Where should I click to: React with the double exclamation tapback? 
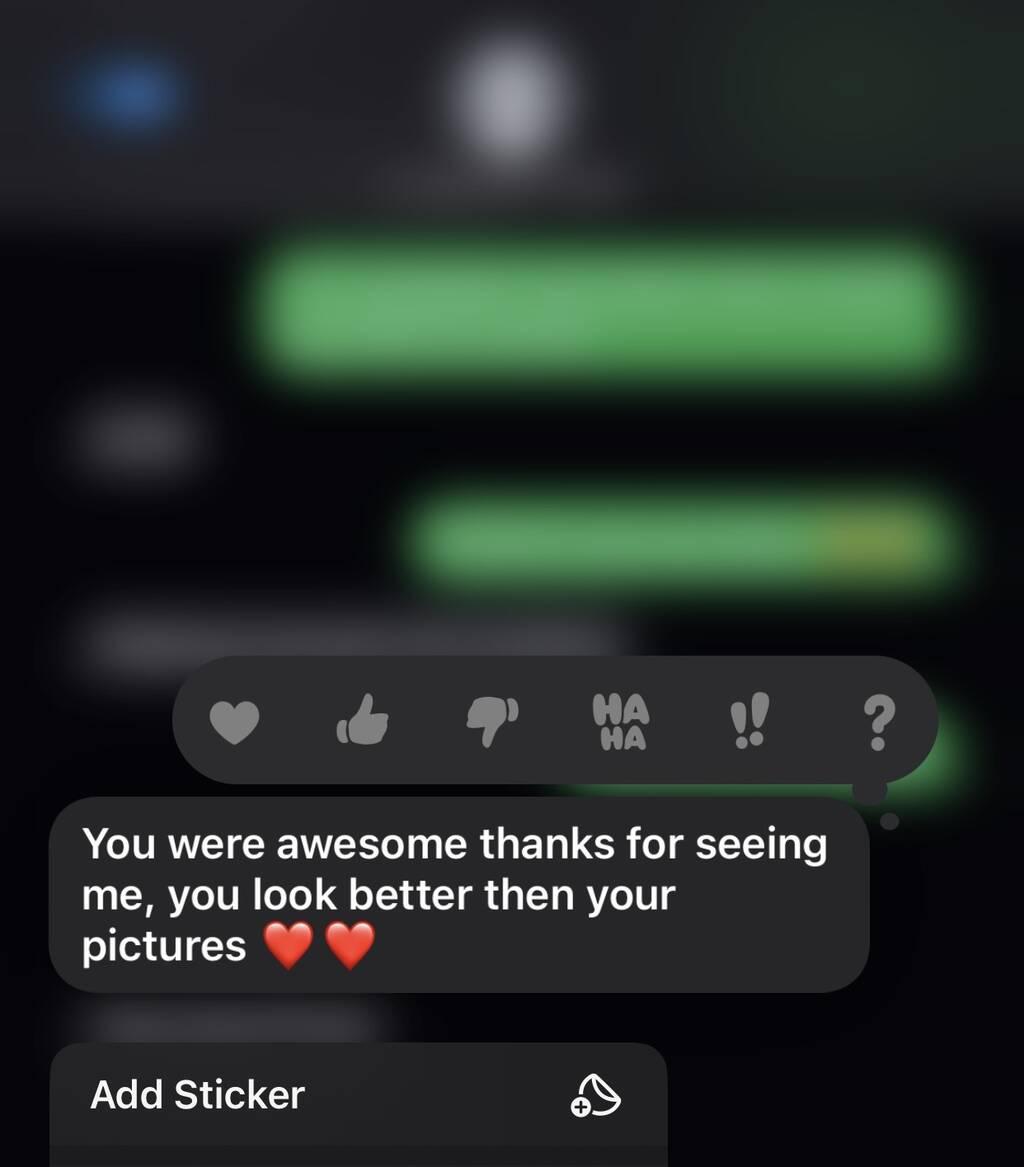pyautogui.click(x=747, y=722)
